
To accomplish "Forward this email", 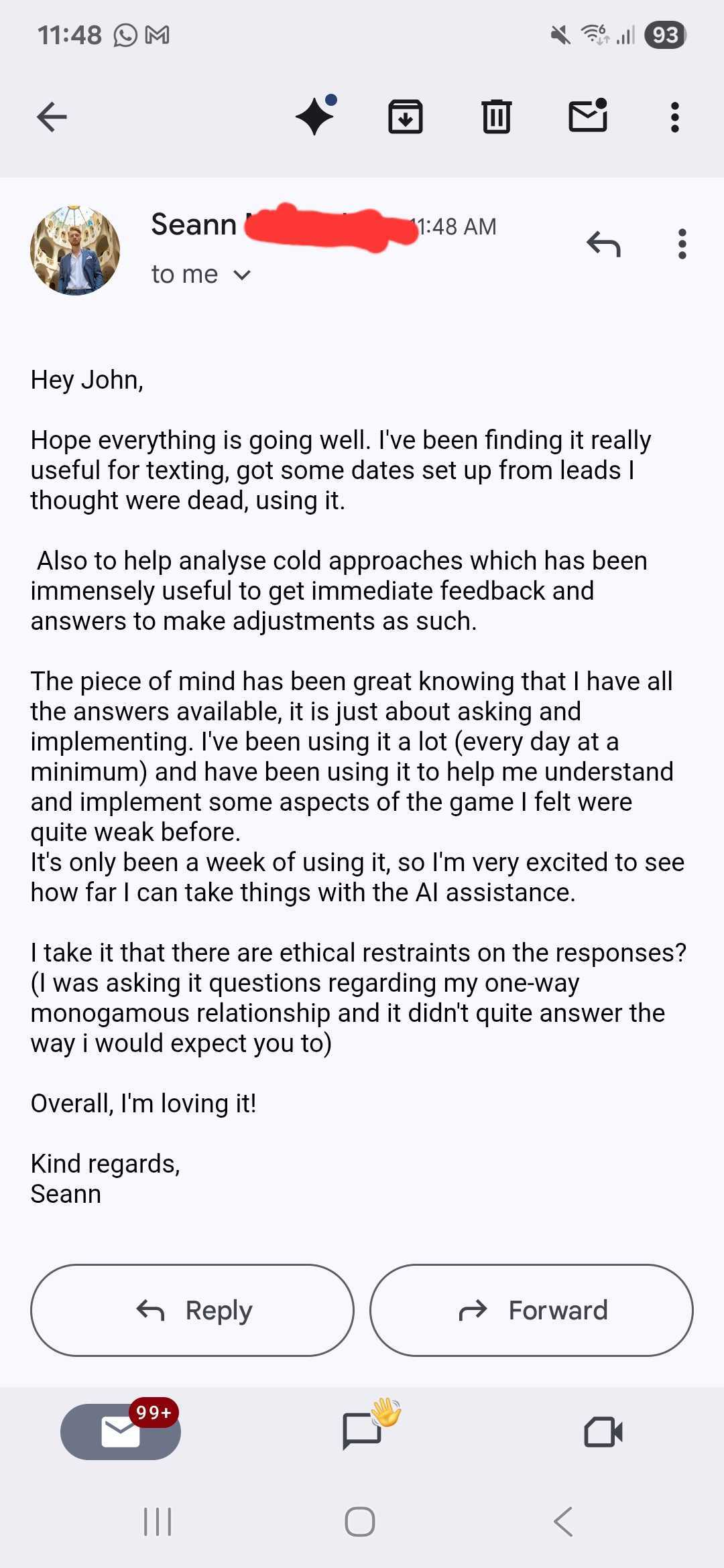I will click(x=532, y=1310).
